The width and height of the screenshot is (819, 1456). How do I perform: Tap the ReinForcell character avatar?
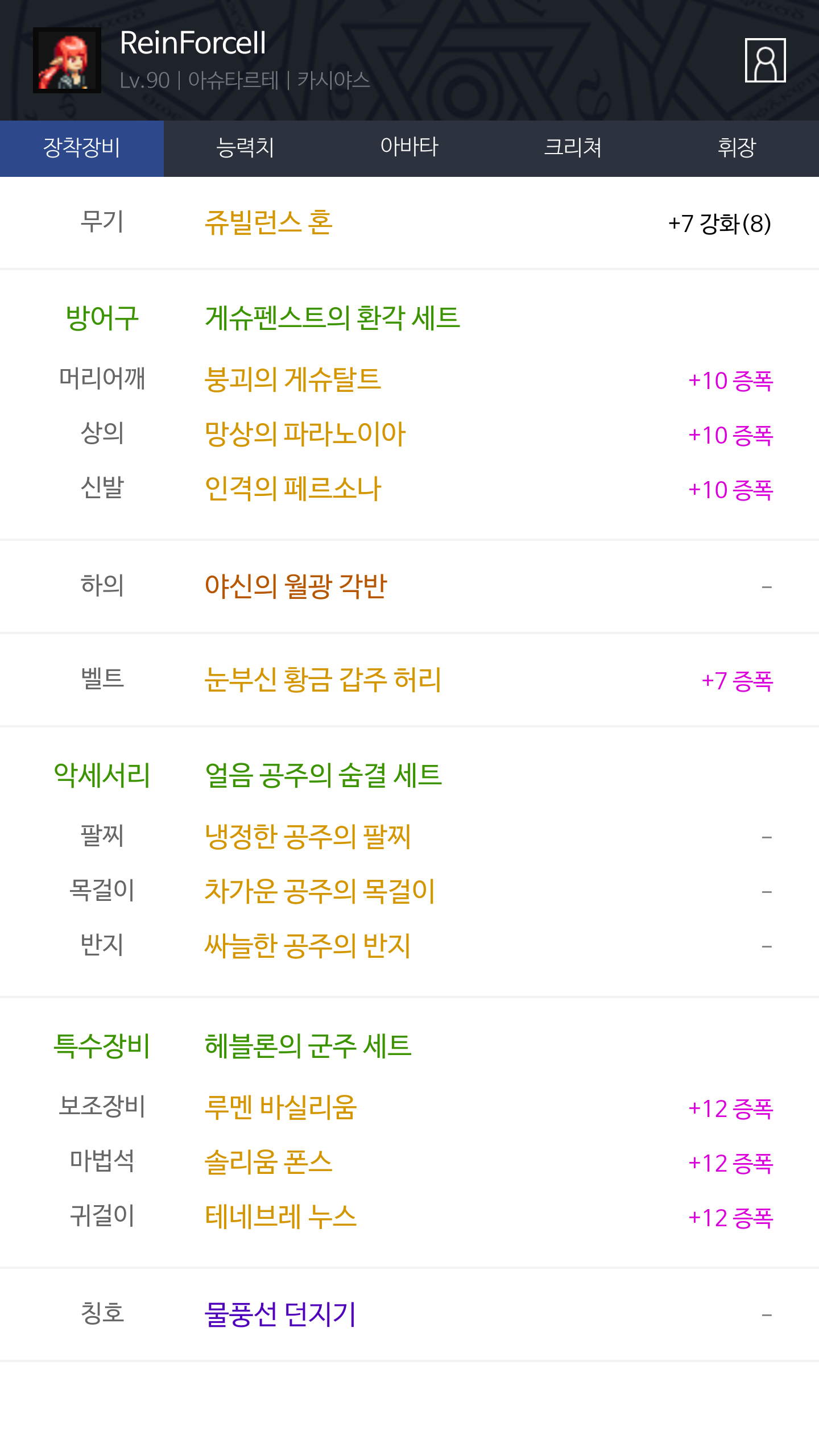(67, 60)
